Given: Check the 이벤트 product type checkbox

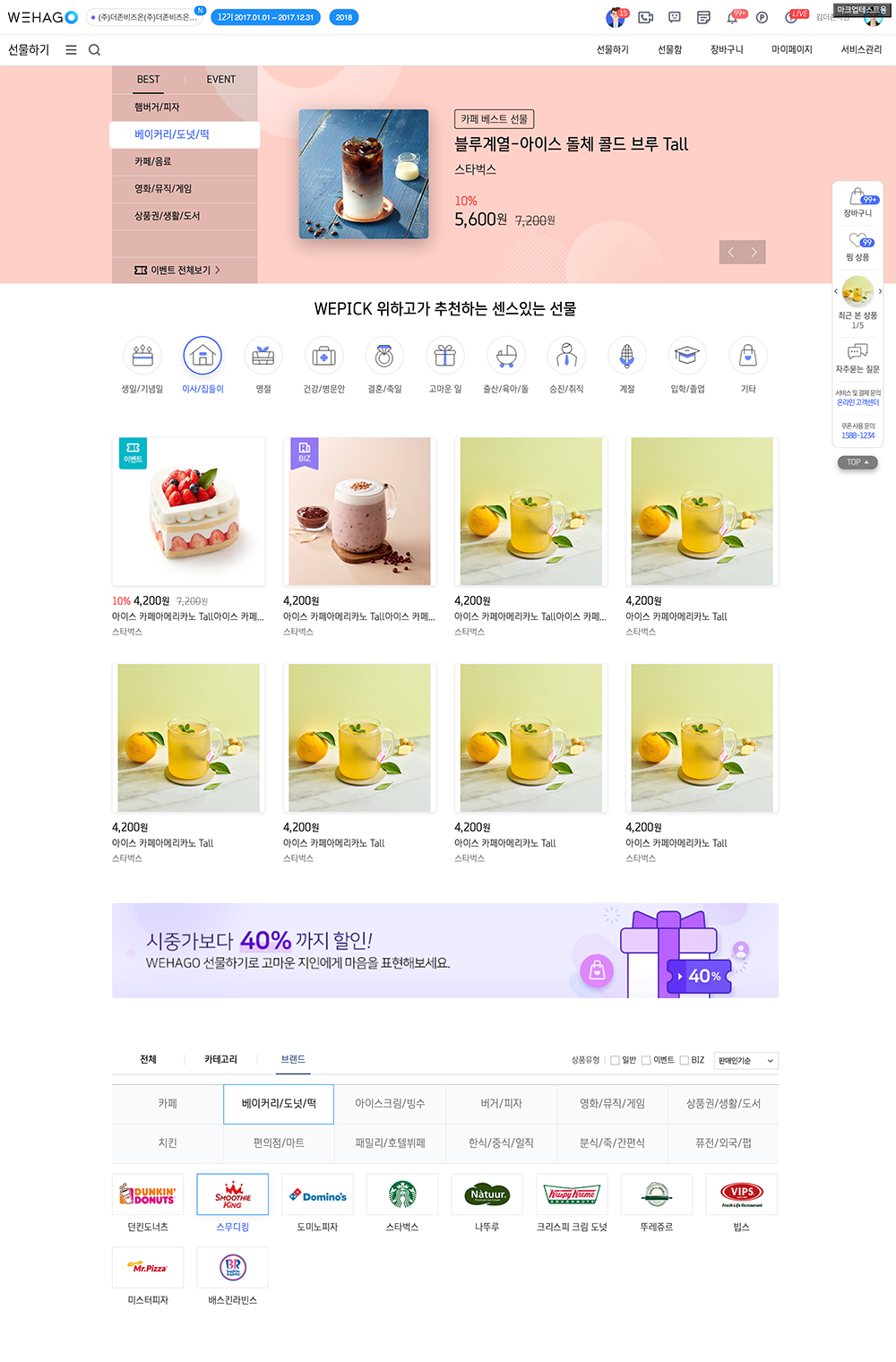Looking at the screenshot, I should tap(646, 1061).
